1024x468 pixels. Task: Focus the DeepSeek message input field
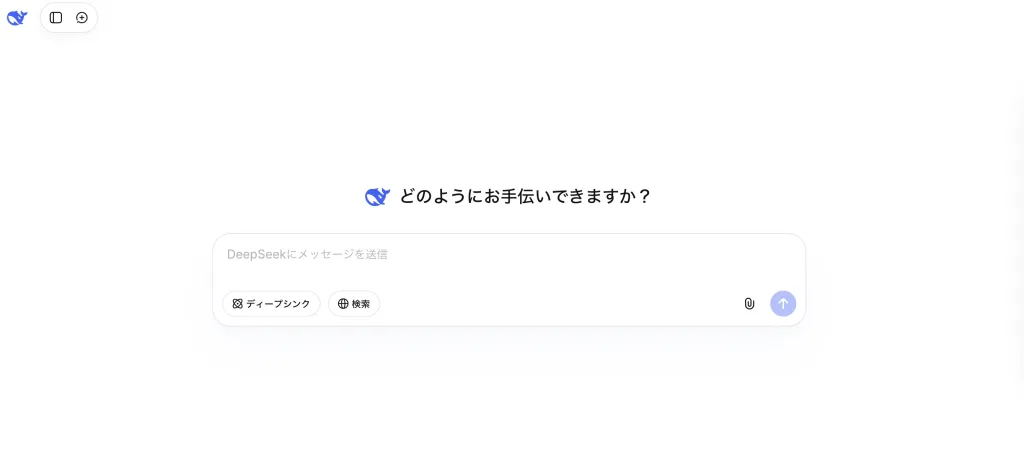tap(508, 255)
